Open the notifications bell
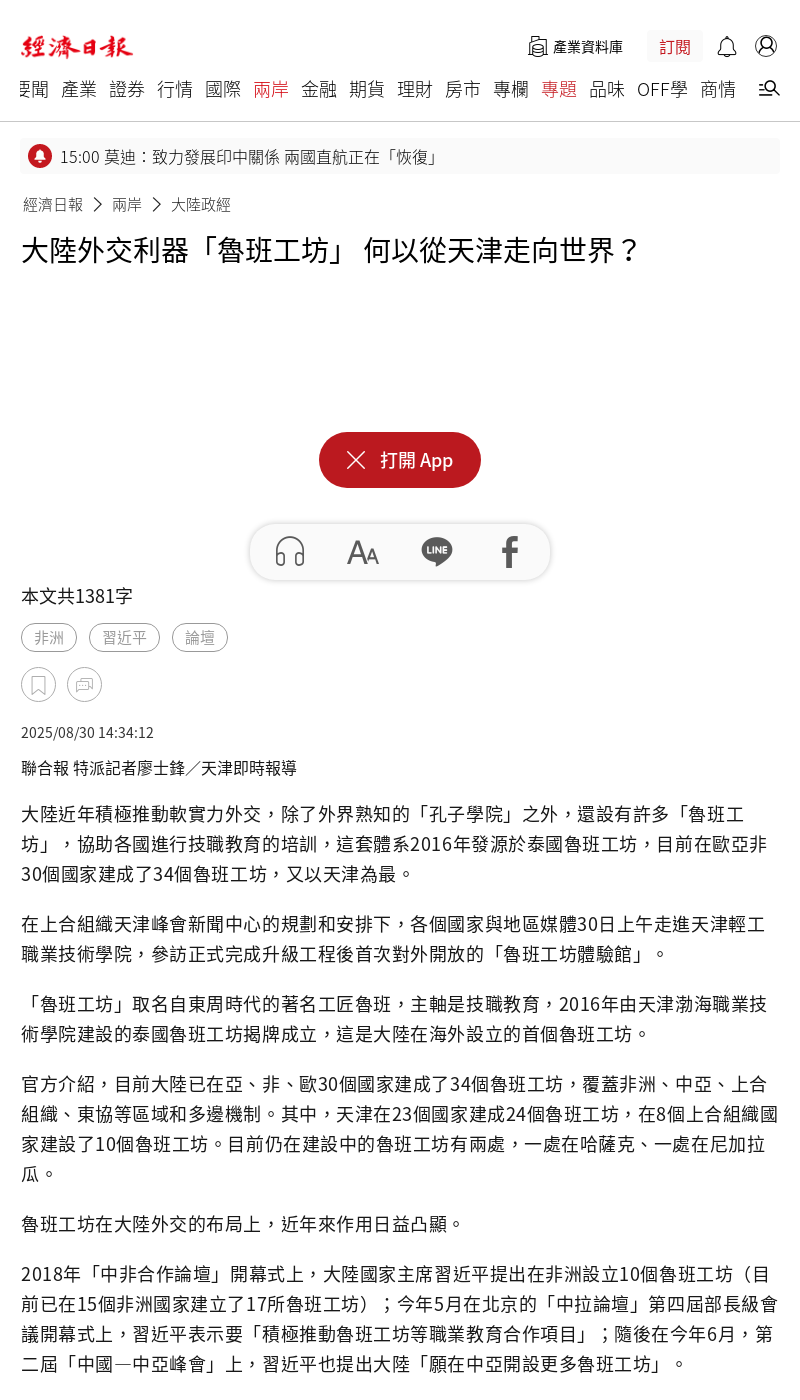Screen dimensions: 800x1400 click(x=727, y=47)
